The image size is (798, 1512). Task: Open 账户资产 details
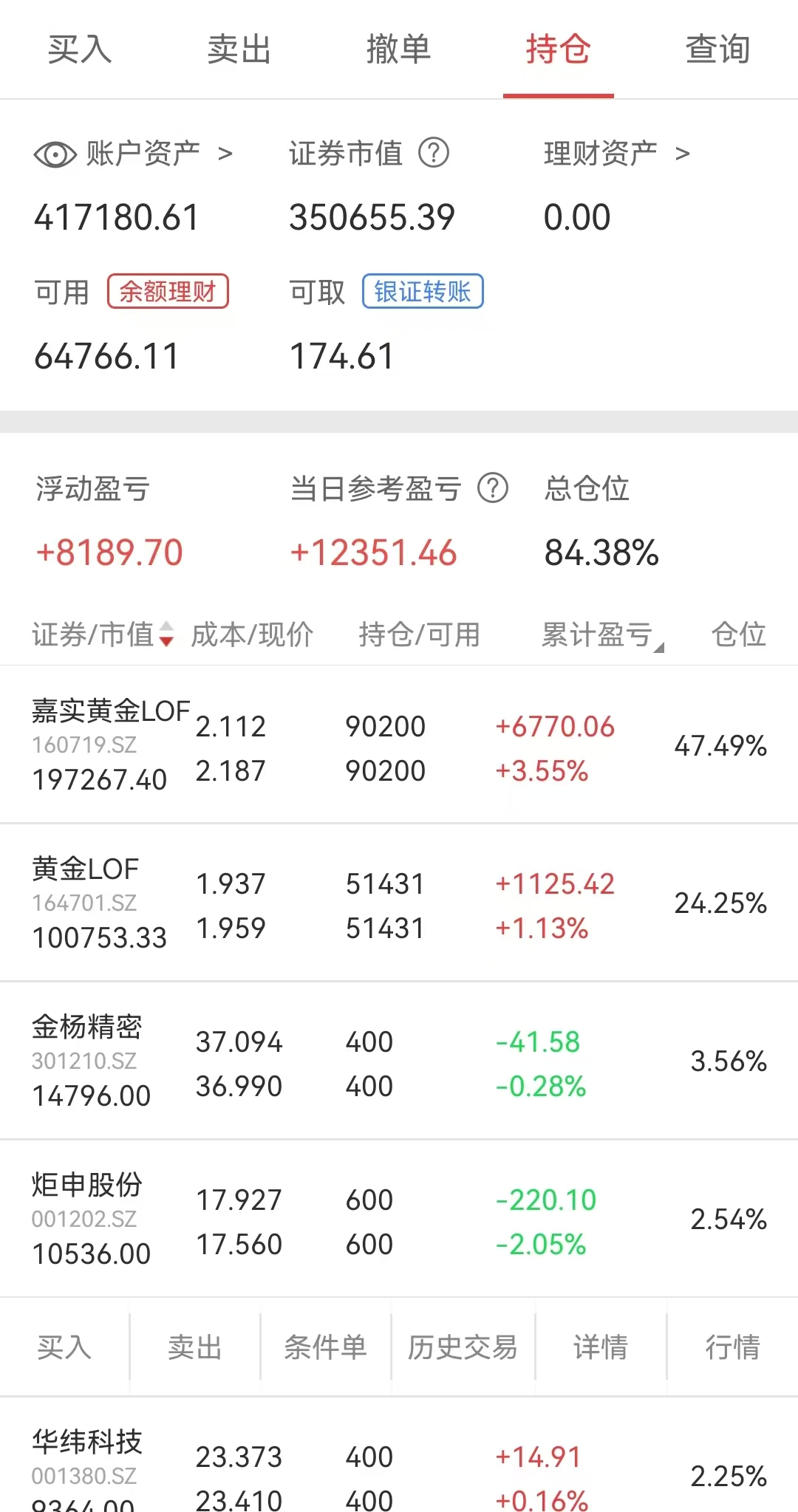[x=159, y=154]
